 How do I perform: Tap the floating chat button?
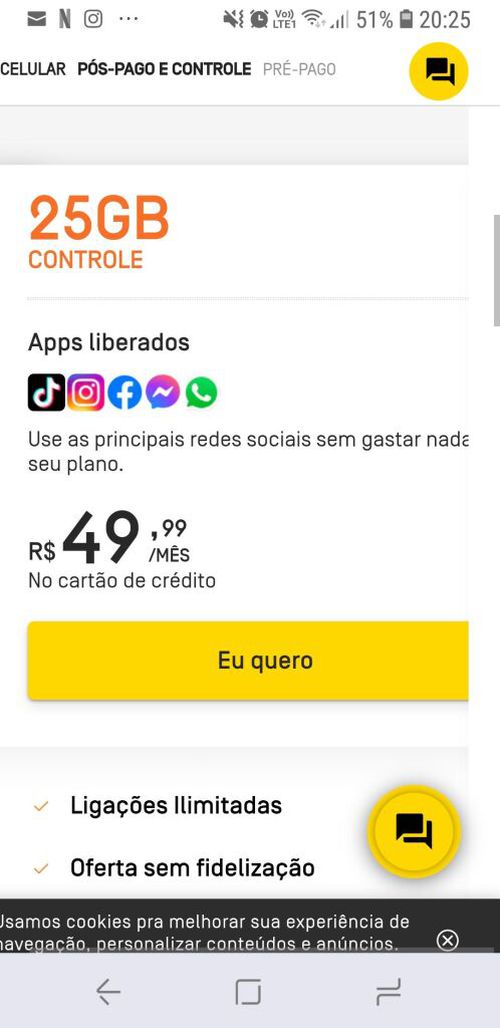point(414,830)
